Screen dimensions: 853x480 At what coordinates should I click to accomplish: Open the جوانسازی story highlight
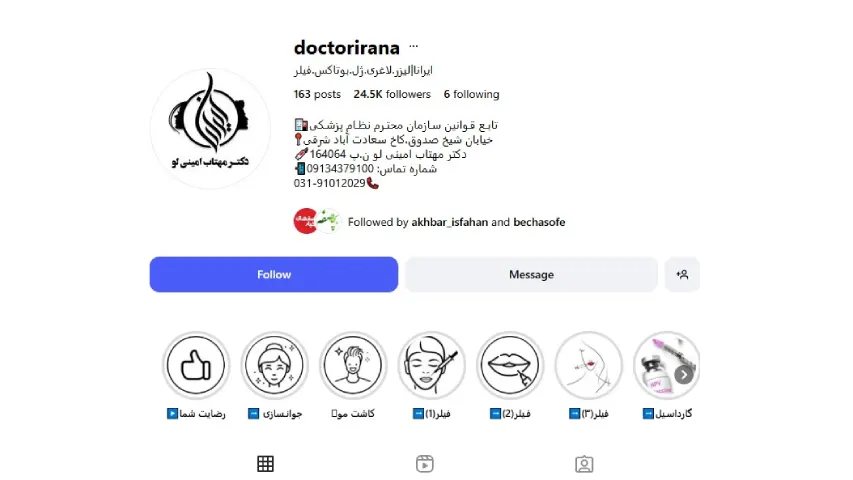[274, 366]
